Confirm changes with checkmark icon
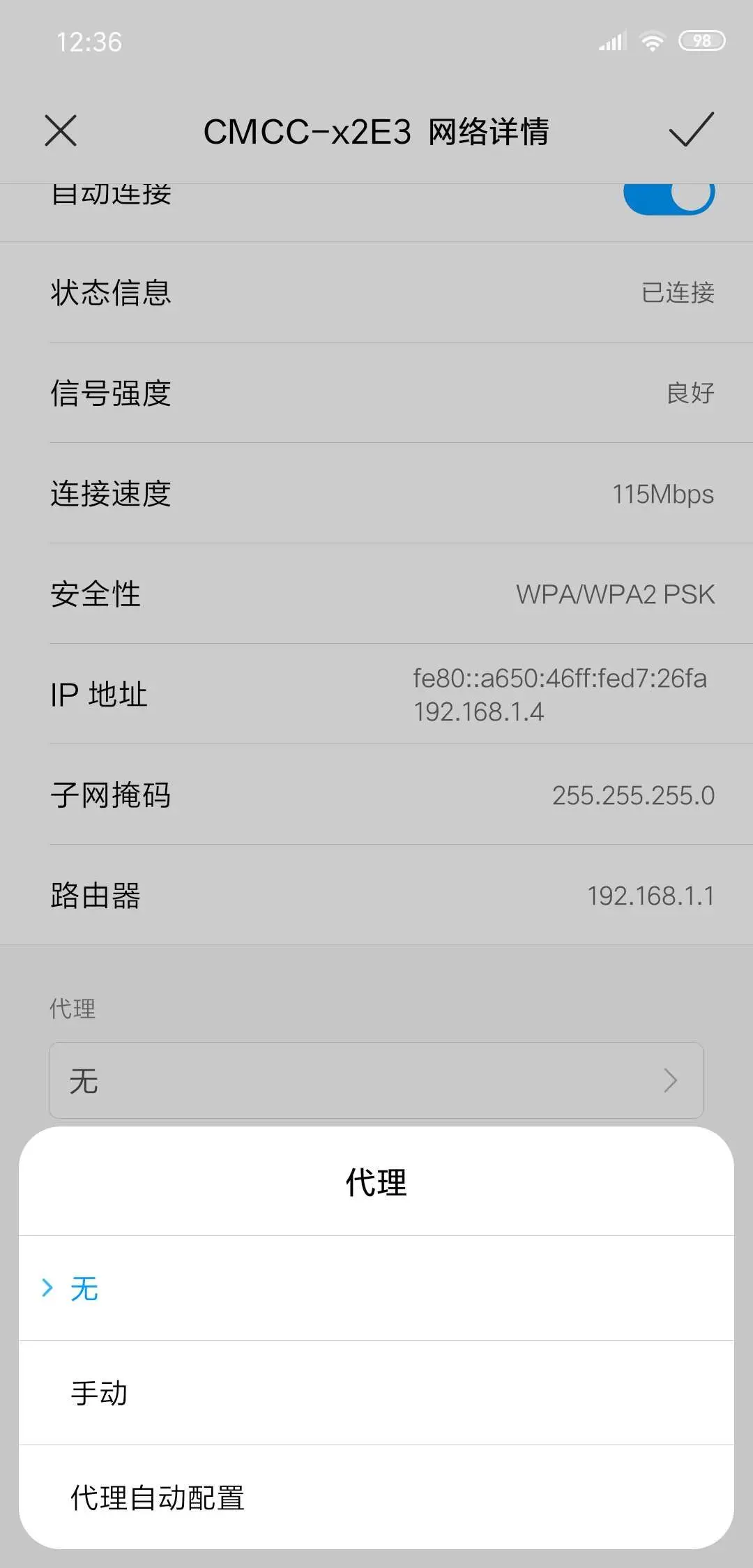 [691, 130]
